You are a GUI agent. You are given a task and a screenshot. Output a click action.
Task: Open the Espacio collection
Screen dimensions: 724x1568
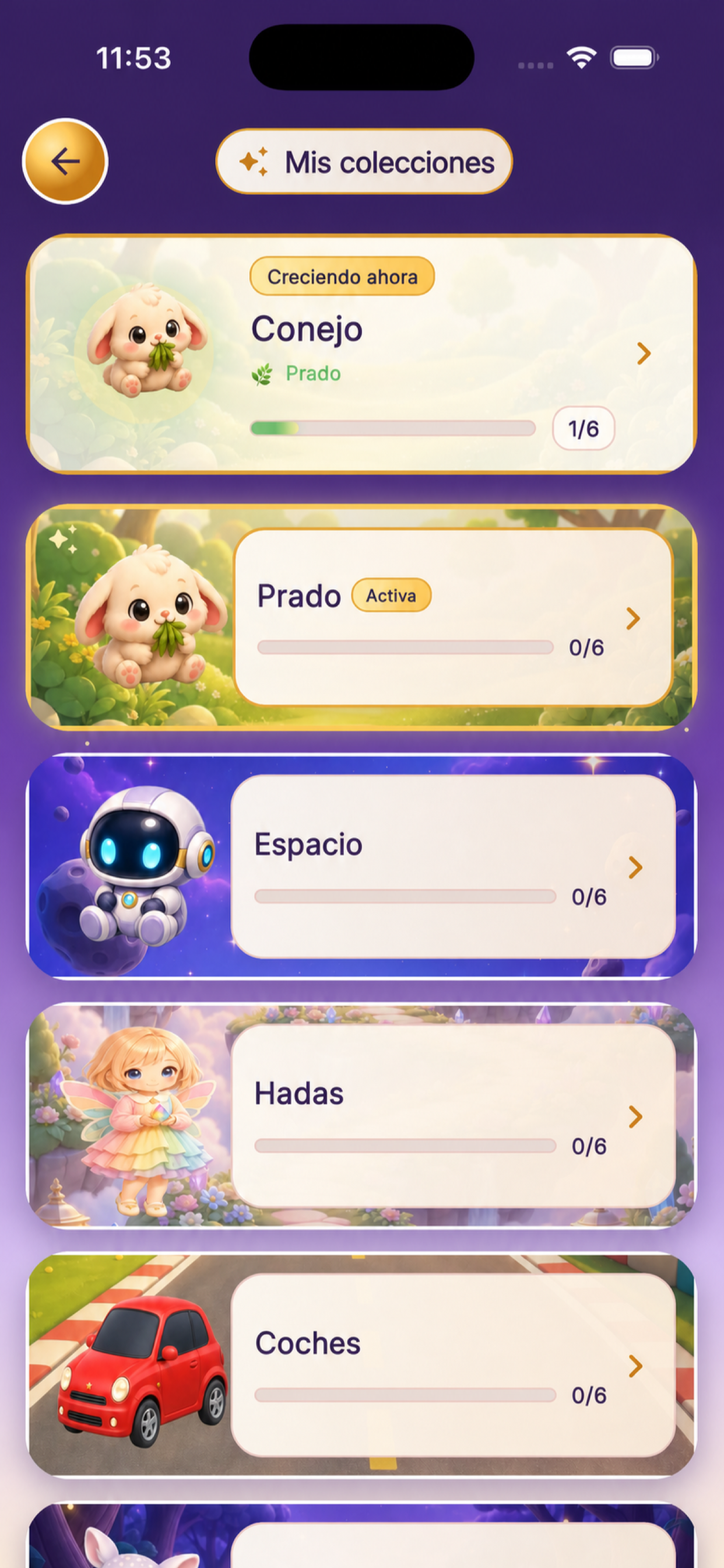(361, 866)
